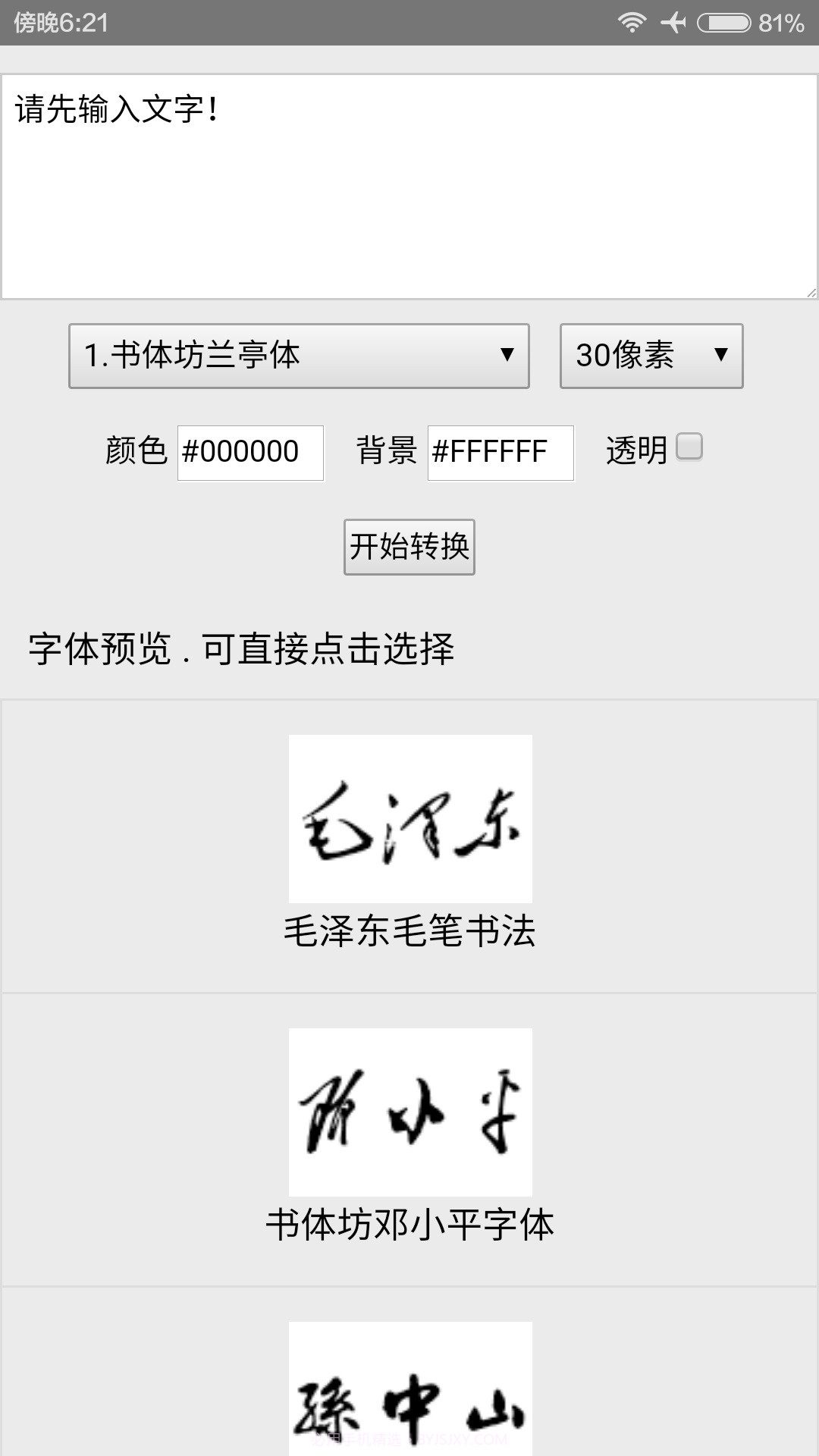Click the 颜色 #000000 color field

249,453
